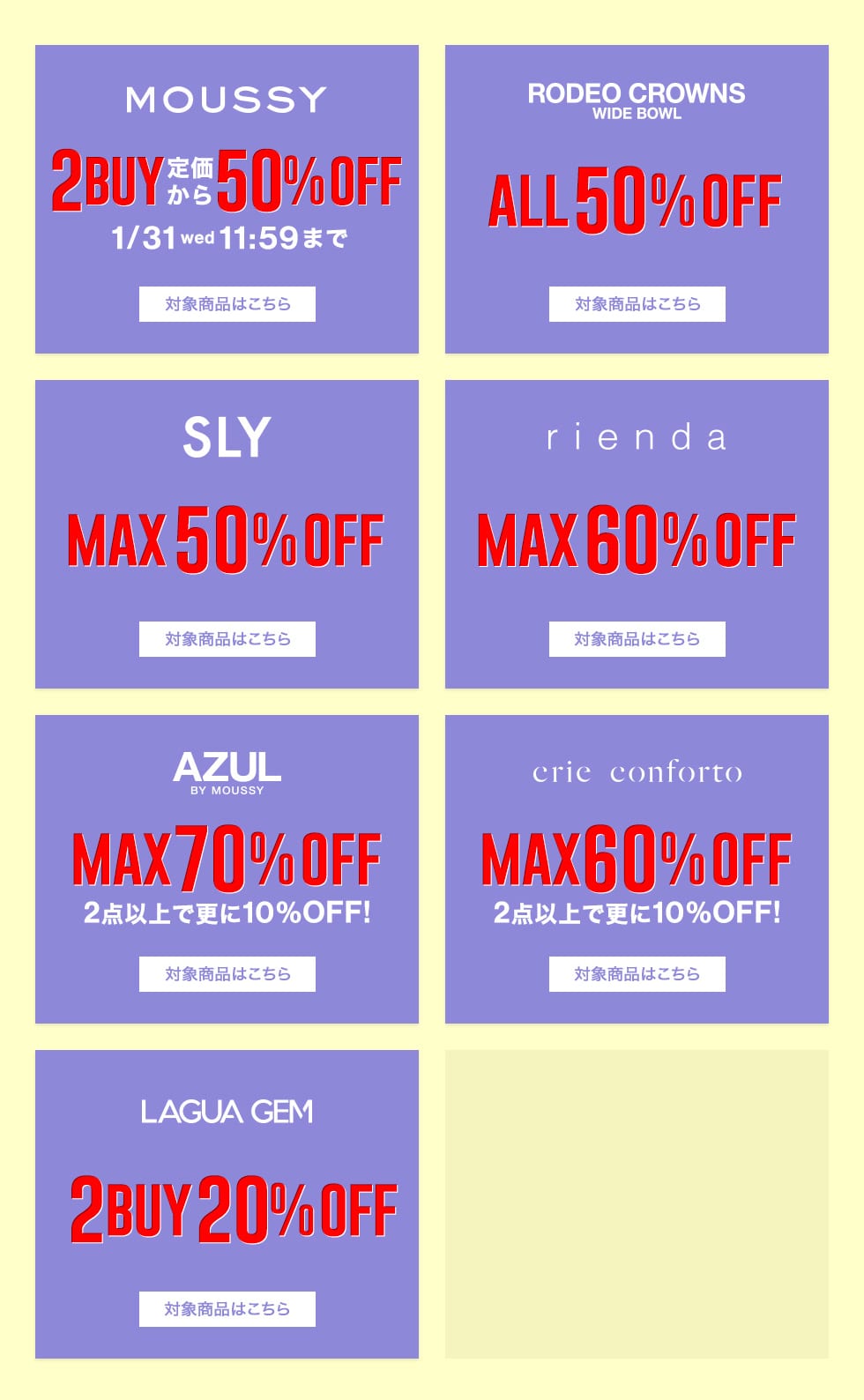864x1400 pixels.
Task: Select 対象商品はこちら for crie conforto
Action: point(637,974)
